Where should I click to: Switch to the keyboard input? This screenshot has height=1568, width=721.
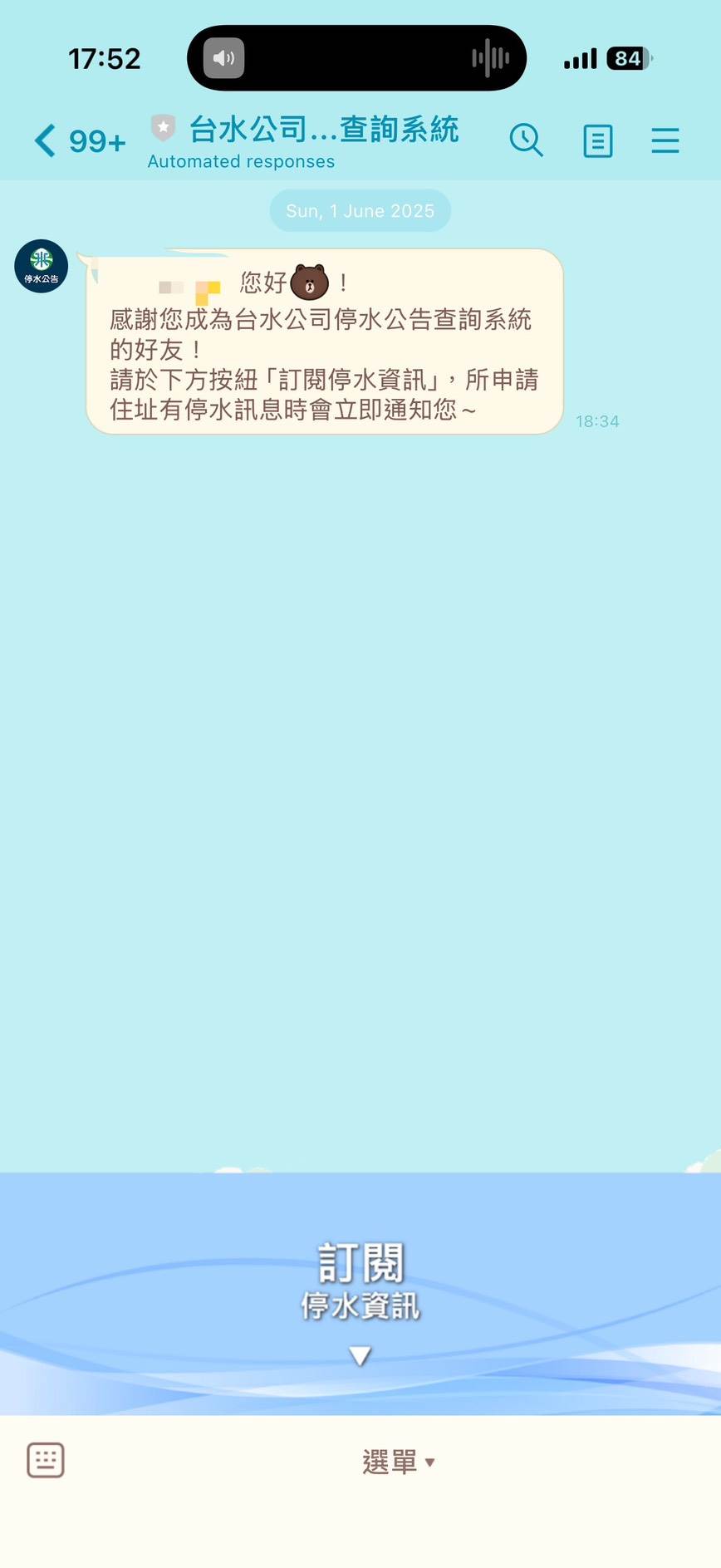pyautogui.click(x=46, y=1460)
